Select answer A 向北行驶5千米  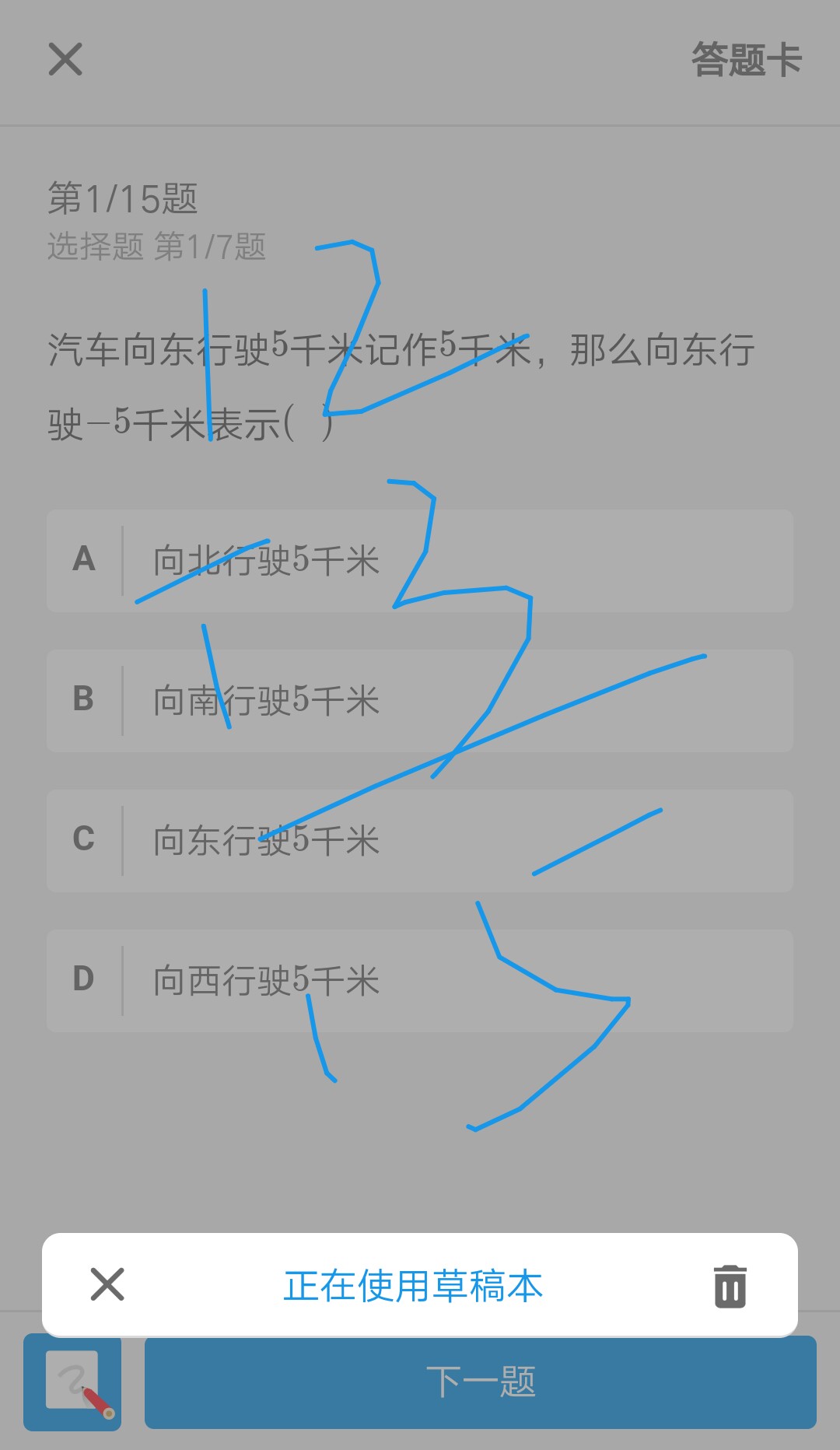pyautogui.click(x=420, y=561)
